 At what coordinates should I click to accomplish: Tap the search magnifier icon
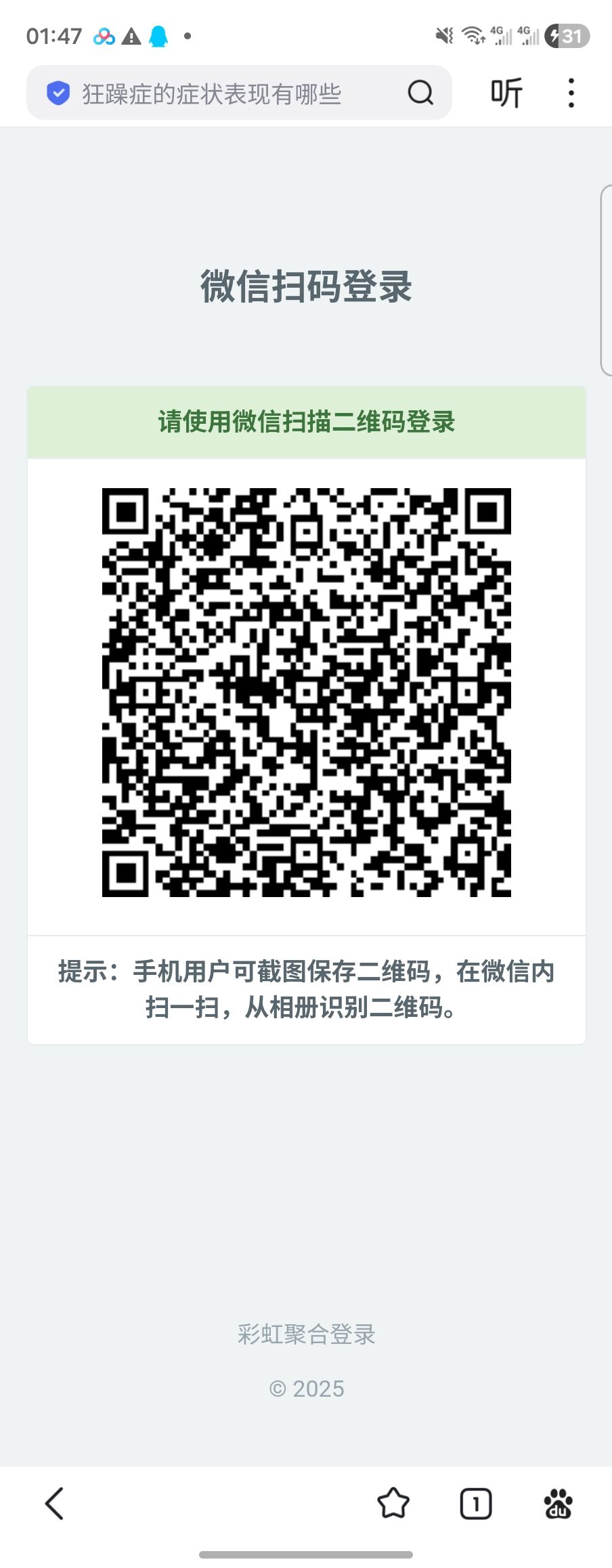420,93
